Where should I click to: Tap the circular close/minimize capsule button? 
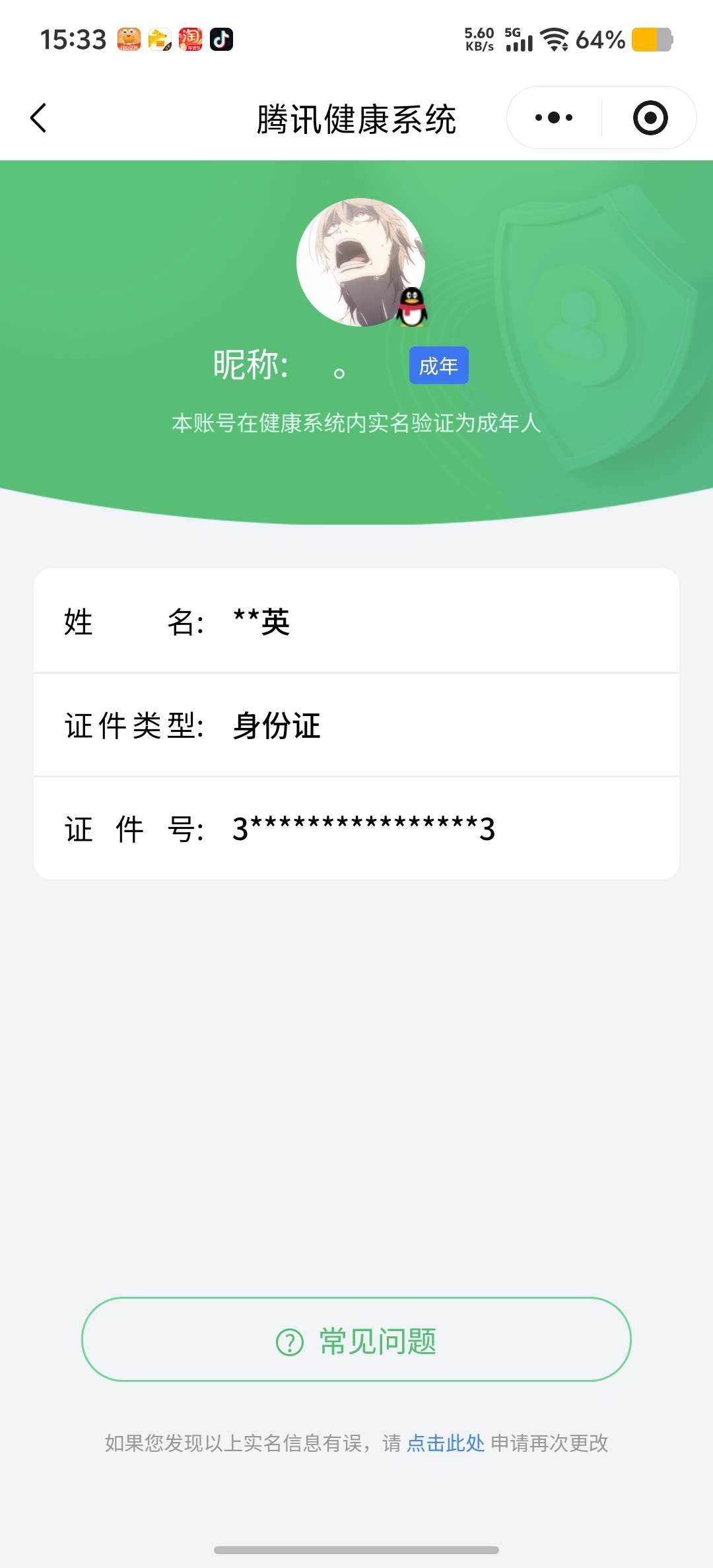(x=650, y=117)
